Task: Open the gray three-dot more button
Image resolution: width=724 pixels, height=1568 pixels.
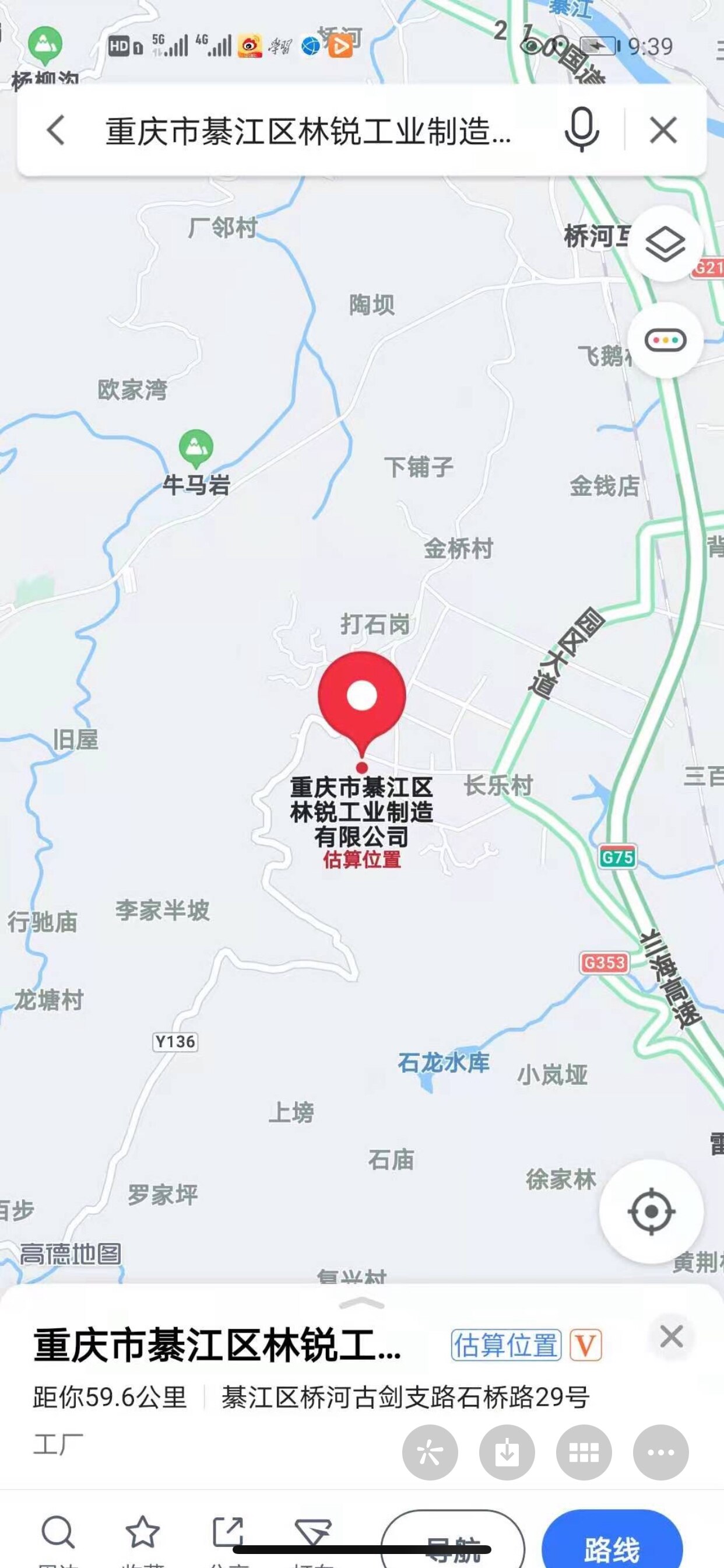Action: tap(660, 1453)
